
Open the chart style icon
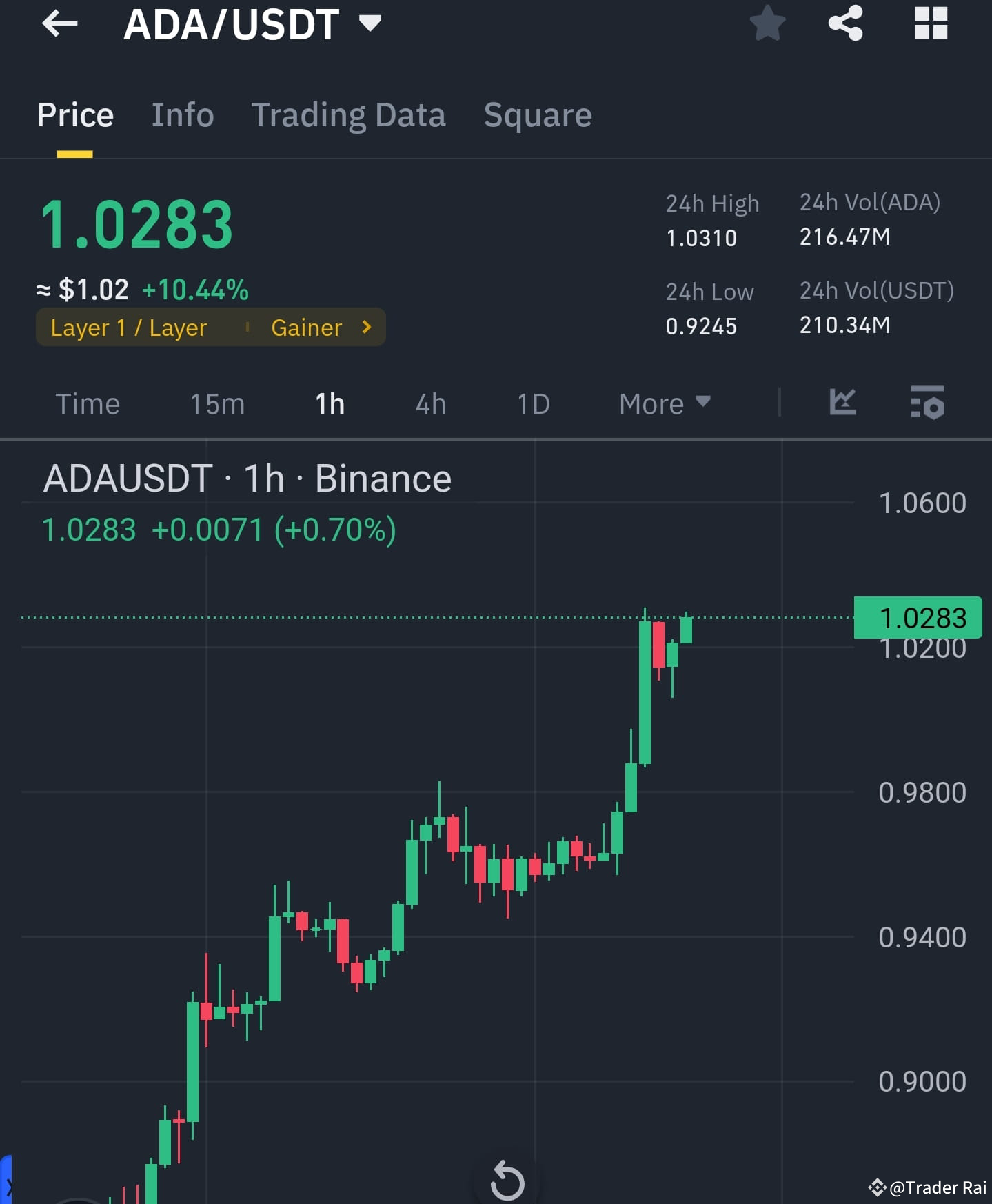[842, 403]
